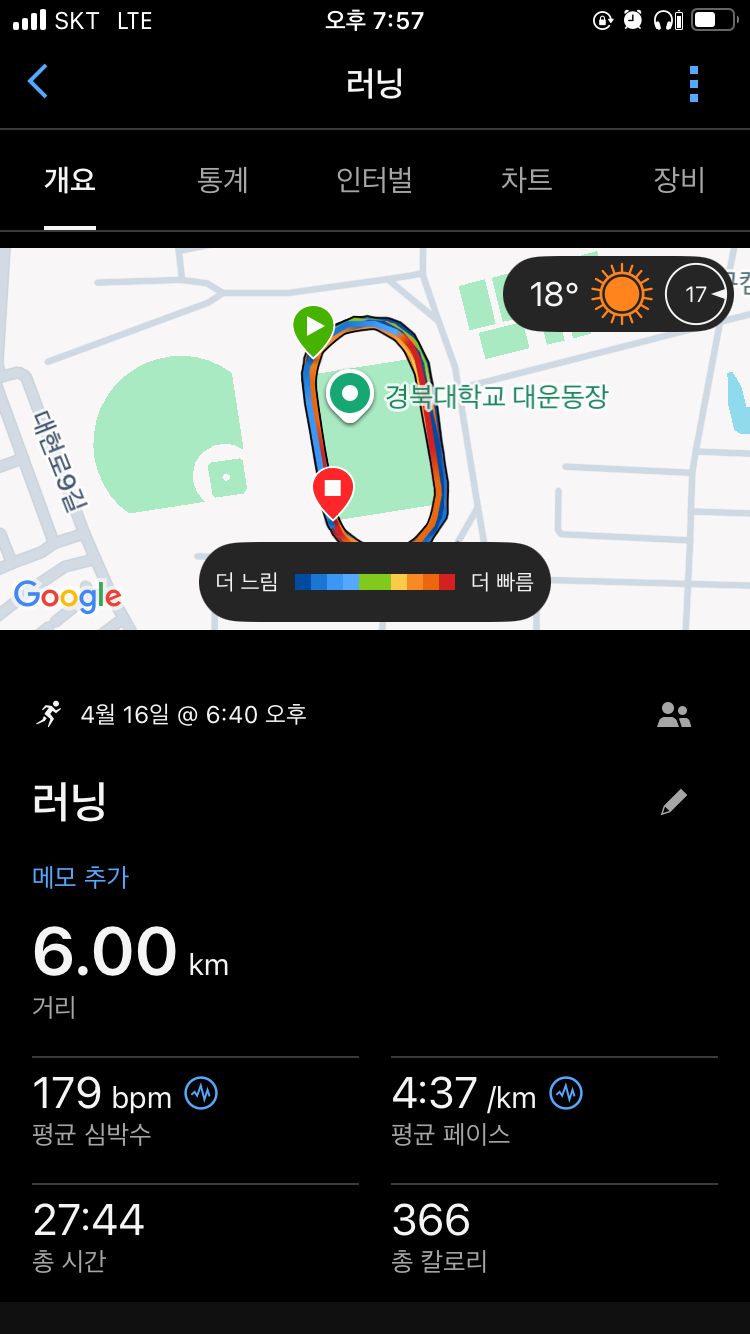Open the 차트 tab
The image size is (750, 1334).
[x=526, y=181]
